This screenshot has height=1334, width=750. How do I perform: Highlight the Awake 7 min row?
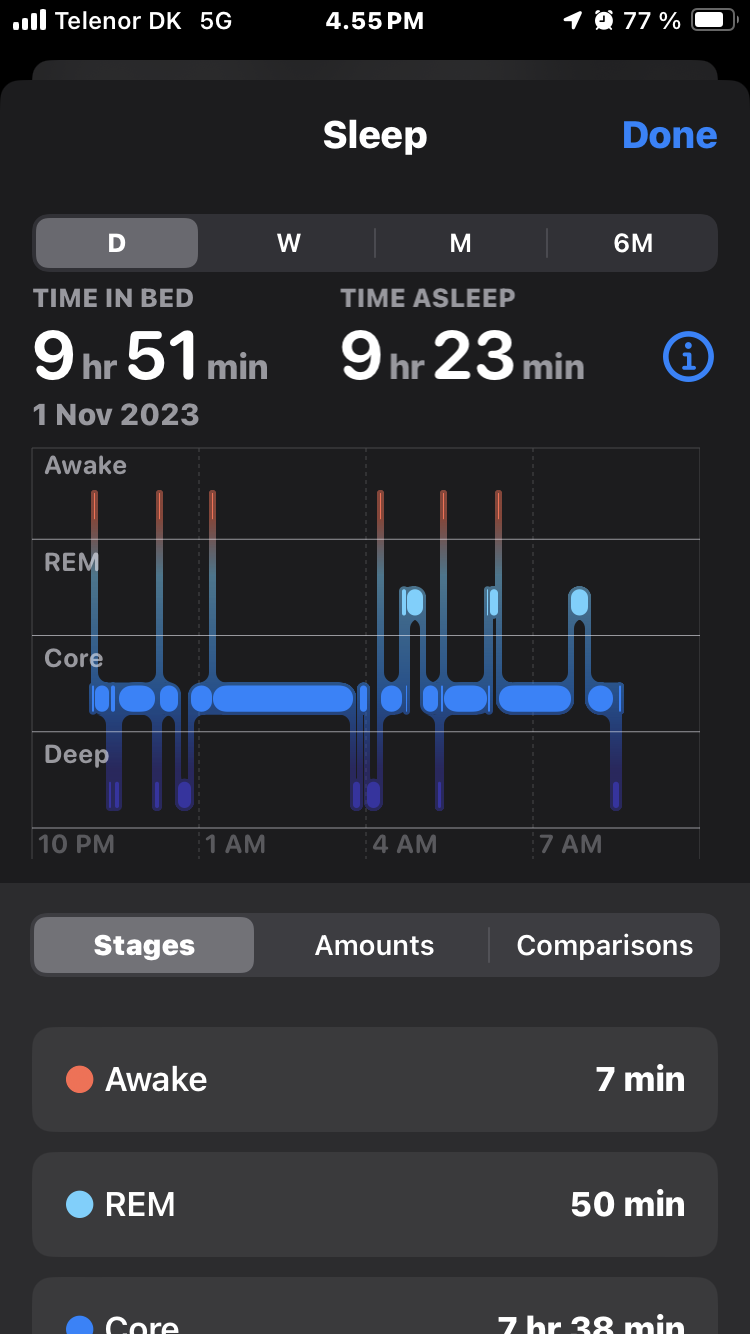point(375,1079)
